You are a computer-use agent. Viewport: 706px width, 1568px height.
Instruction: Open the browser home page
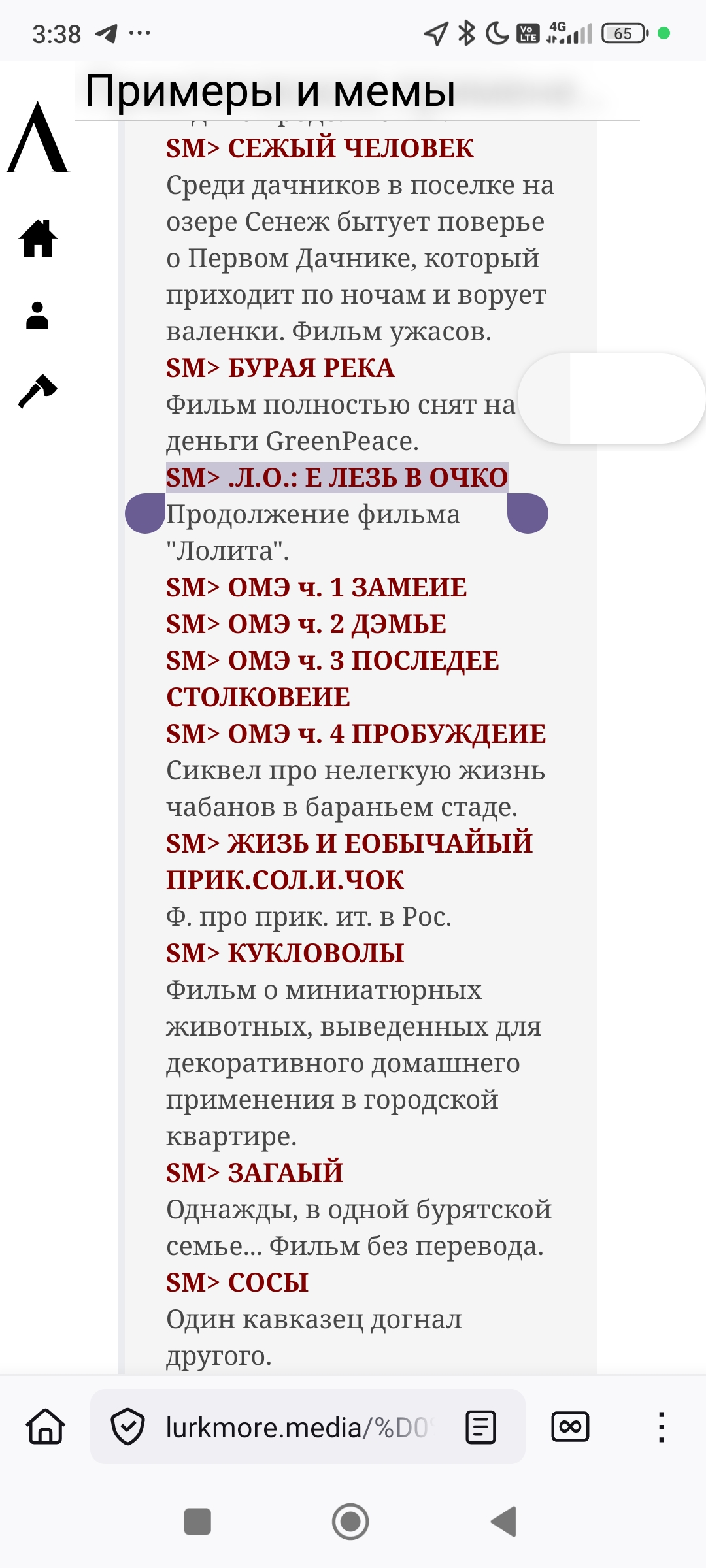coord(45,1426)
